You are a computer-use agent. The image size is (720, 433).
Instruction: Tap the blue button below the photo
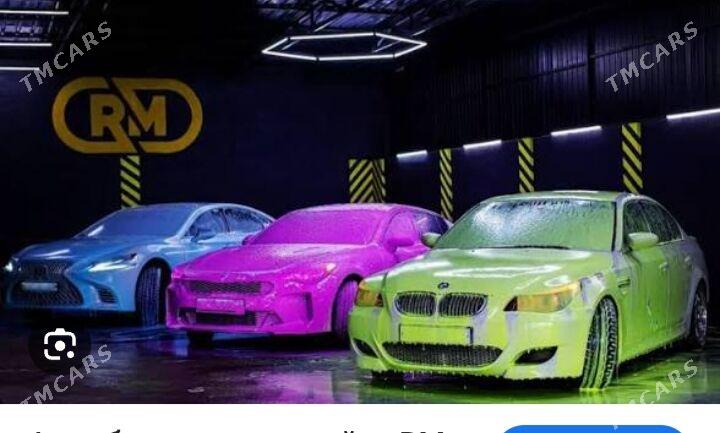[x=592, y=427]
